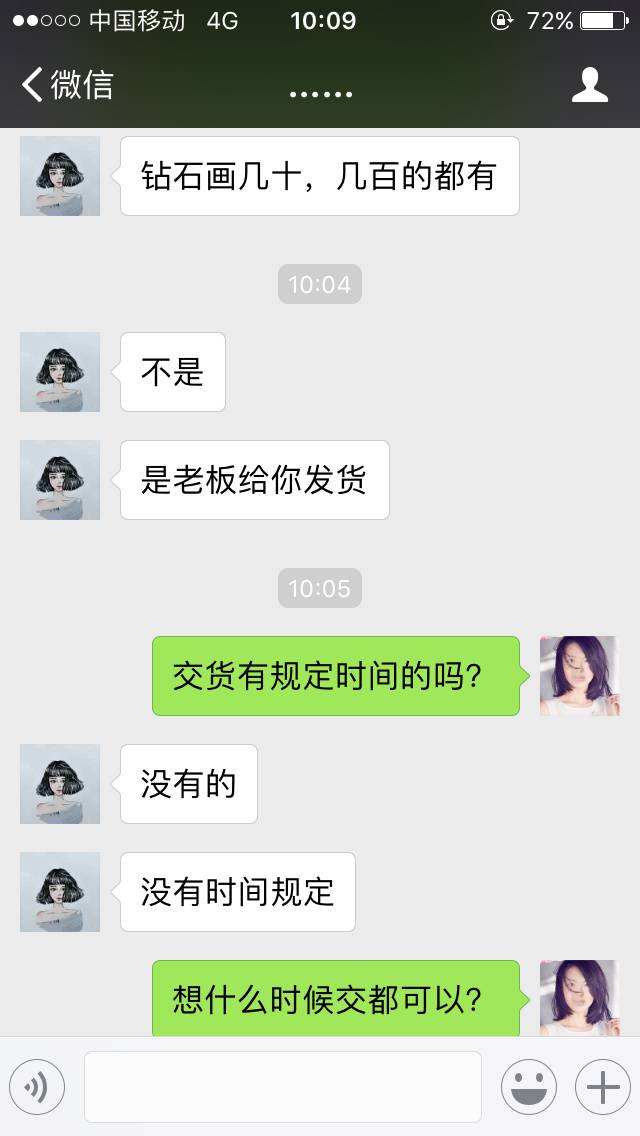
Task: Go back to the 微信 chat list
Action: click(x=66, y=85)
